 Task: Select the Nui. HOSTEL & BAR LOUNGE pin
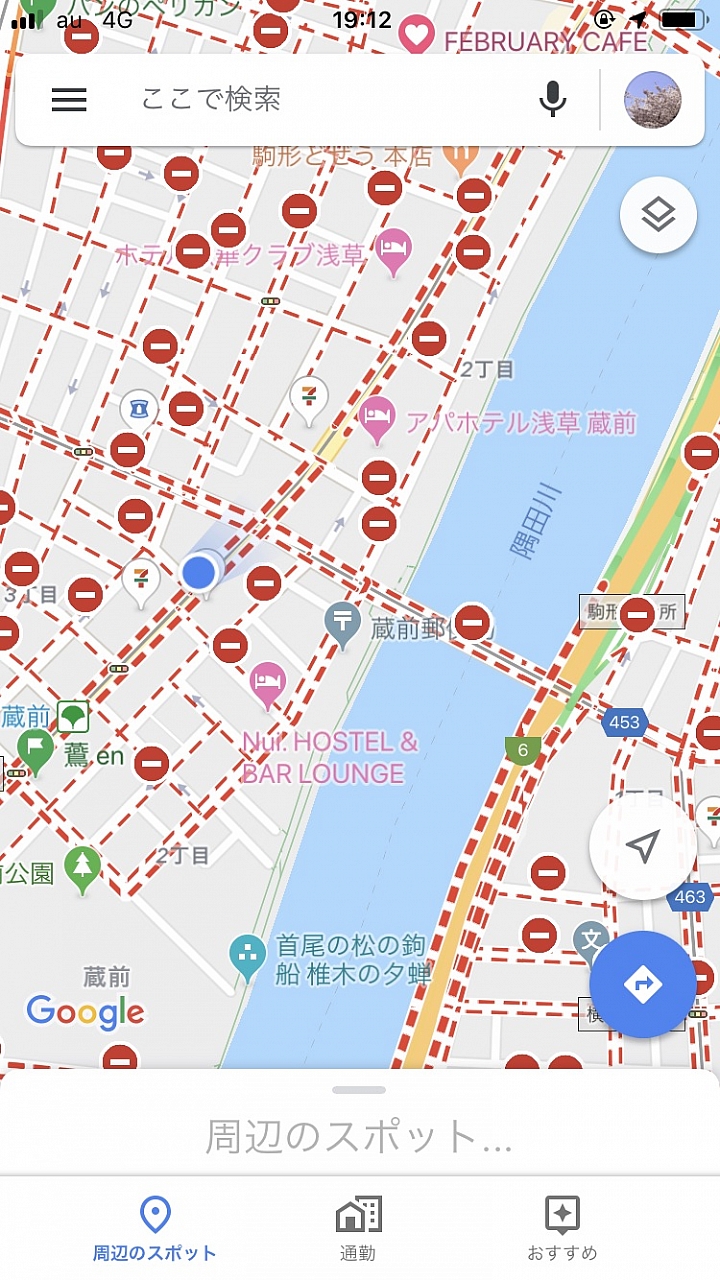point(268,683)
